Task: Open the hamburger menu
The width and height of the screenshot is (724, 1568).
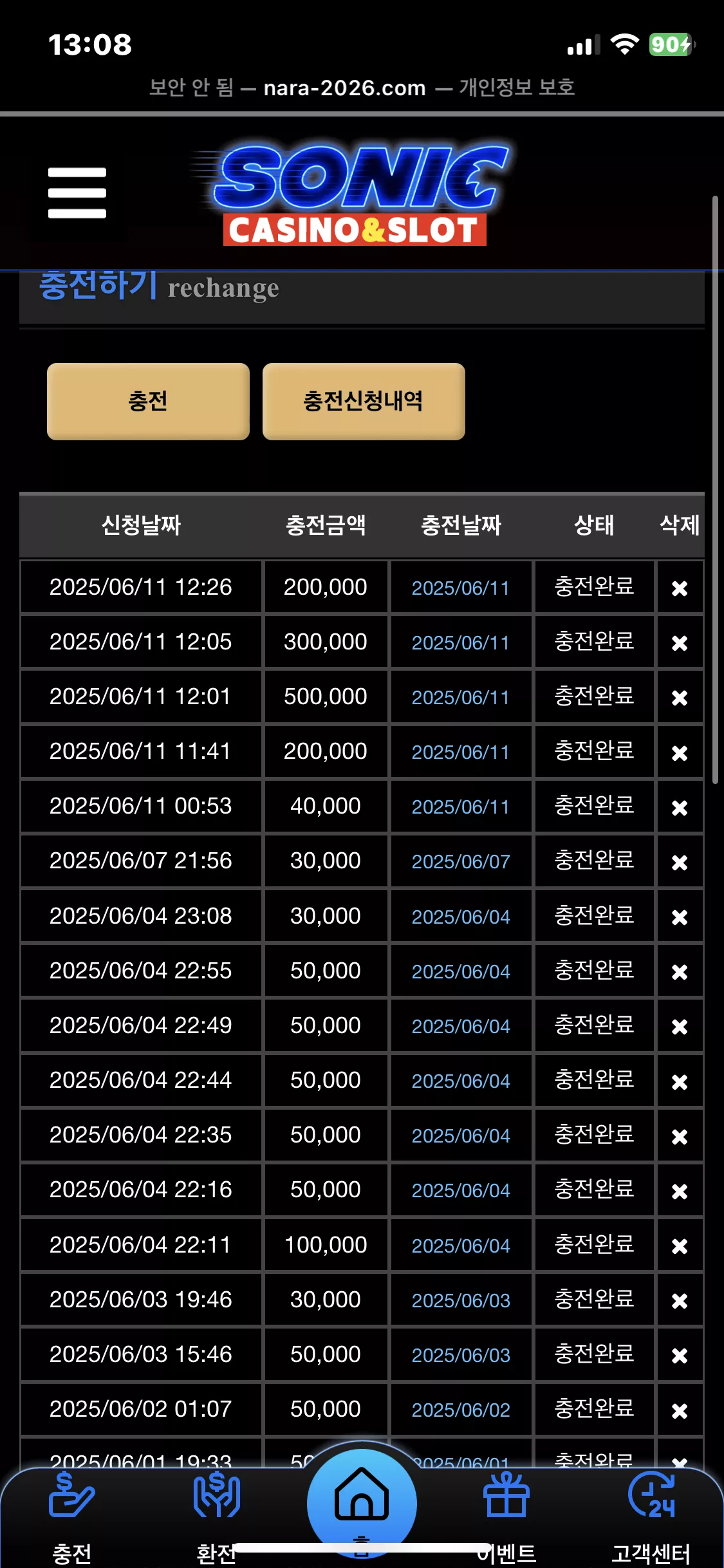Action: tap(77, 193)
